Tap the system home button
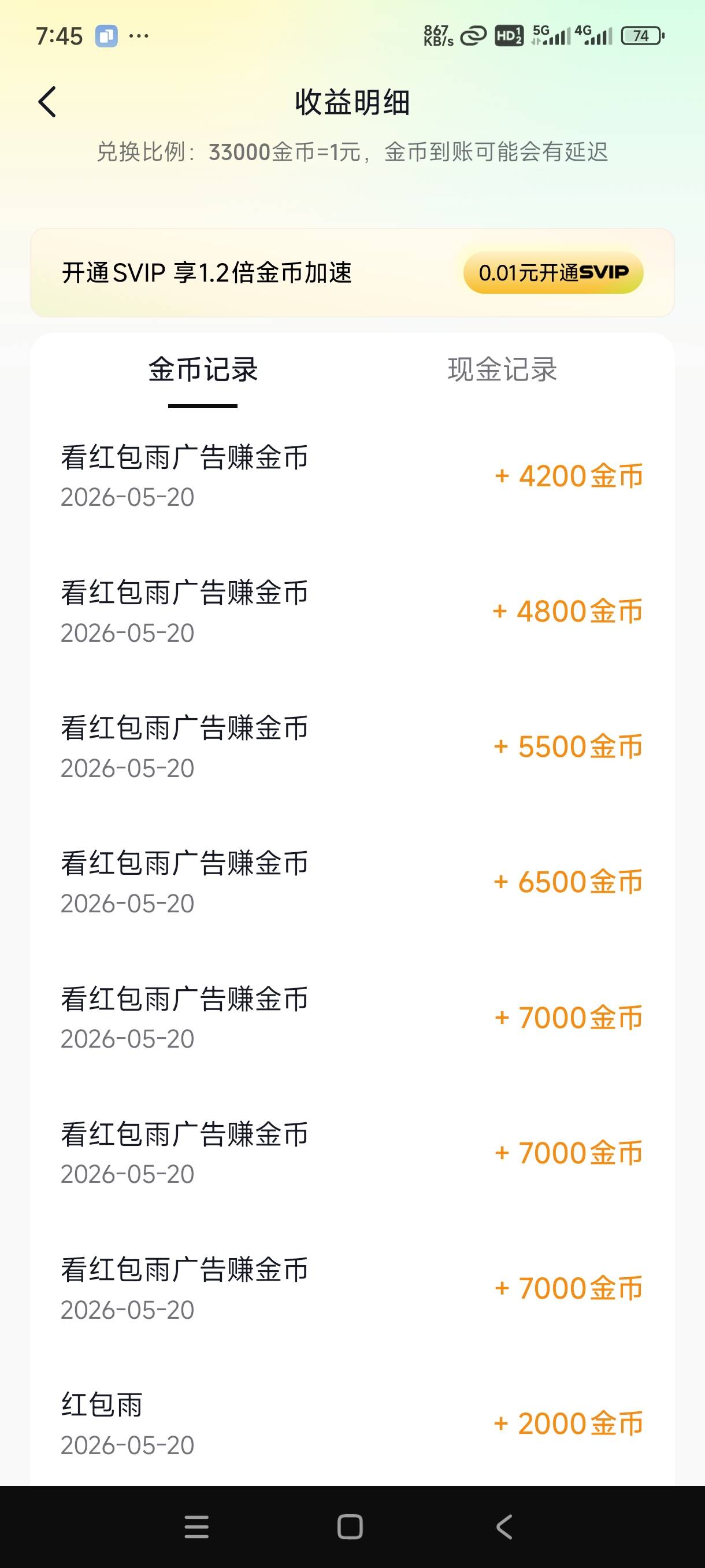Image resolution: width=705 pixels, height=1568 pixels. (350, 1526)
